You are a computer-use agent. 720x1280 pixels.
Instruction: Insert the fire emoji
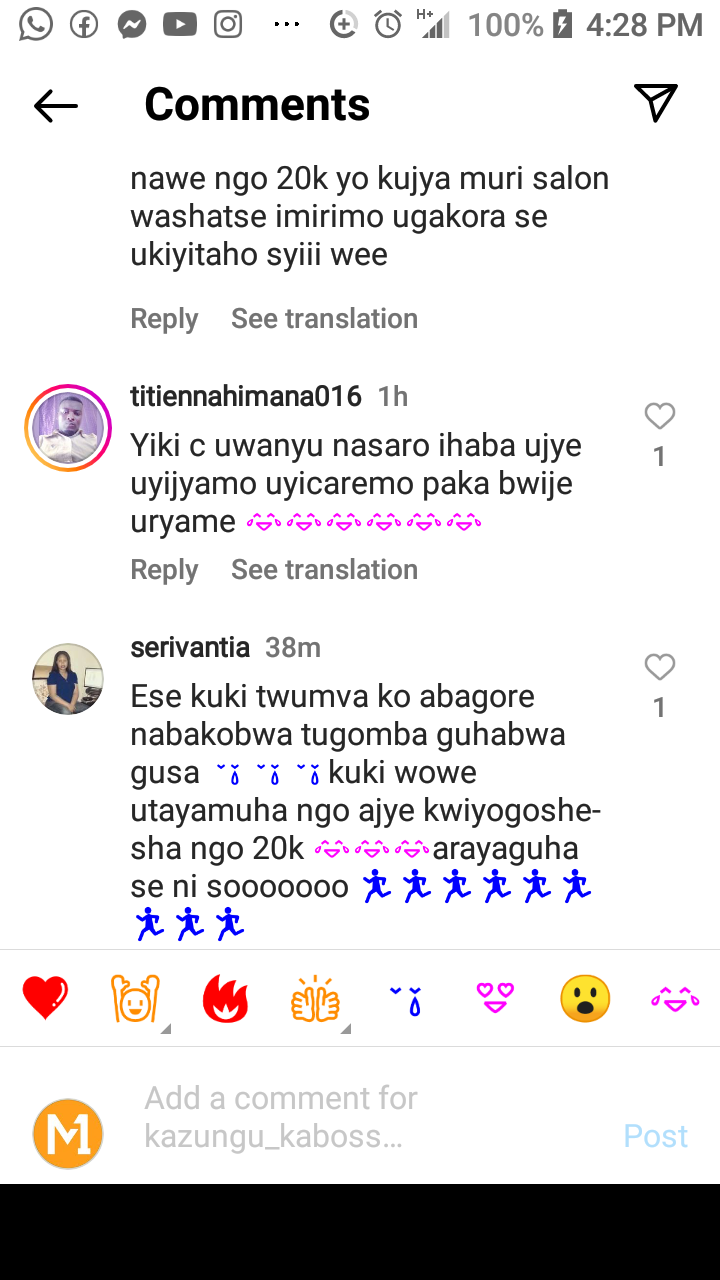tap(225, 999)
